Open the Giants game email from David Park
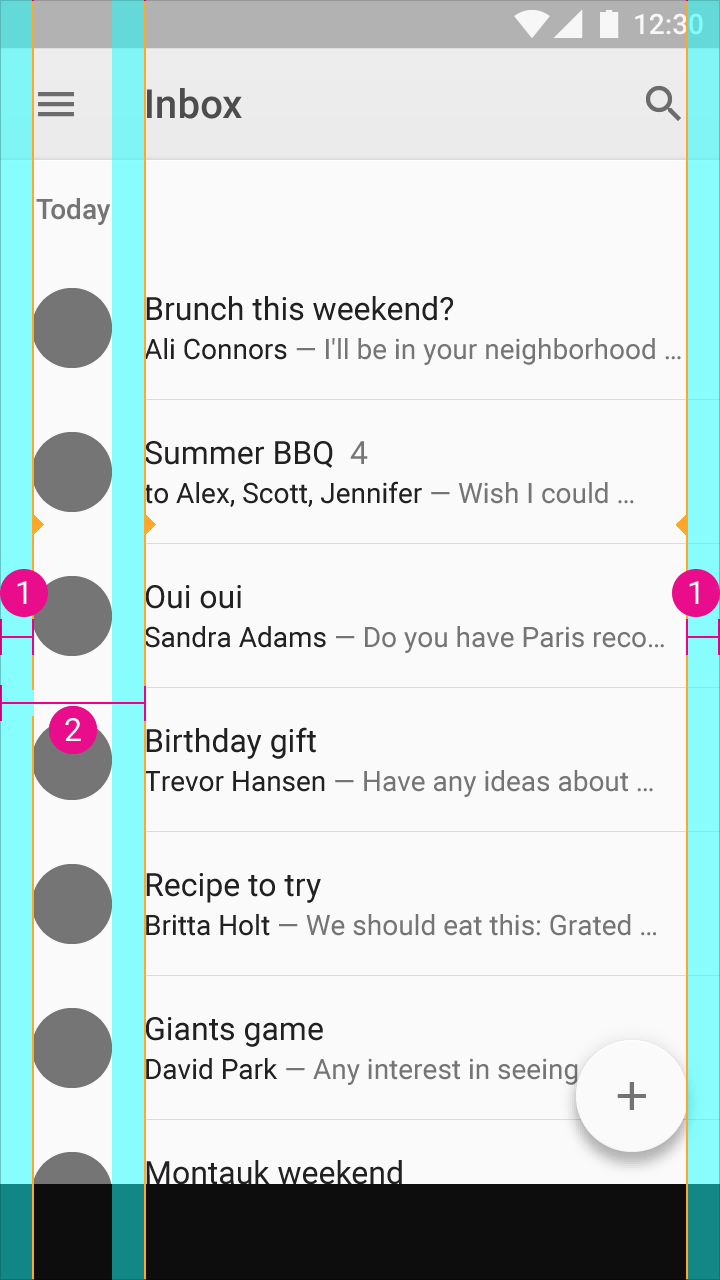 (360, 1048)
